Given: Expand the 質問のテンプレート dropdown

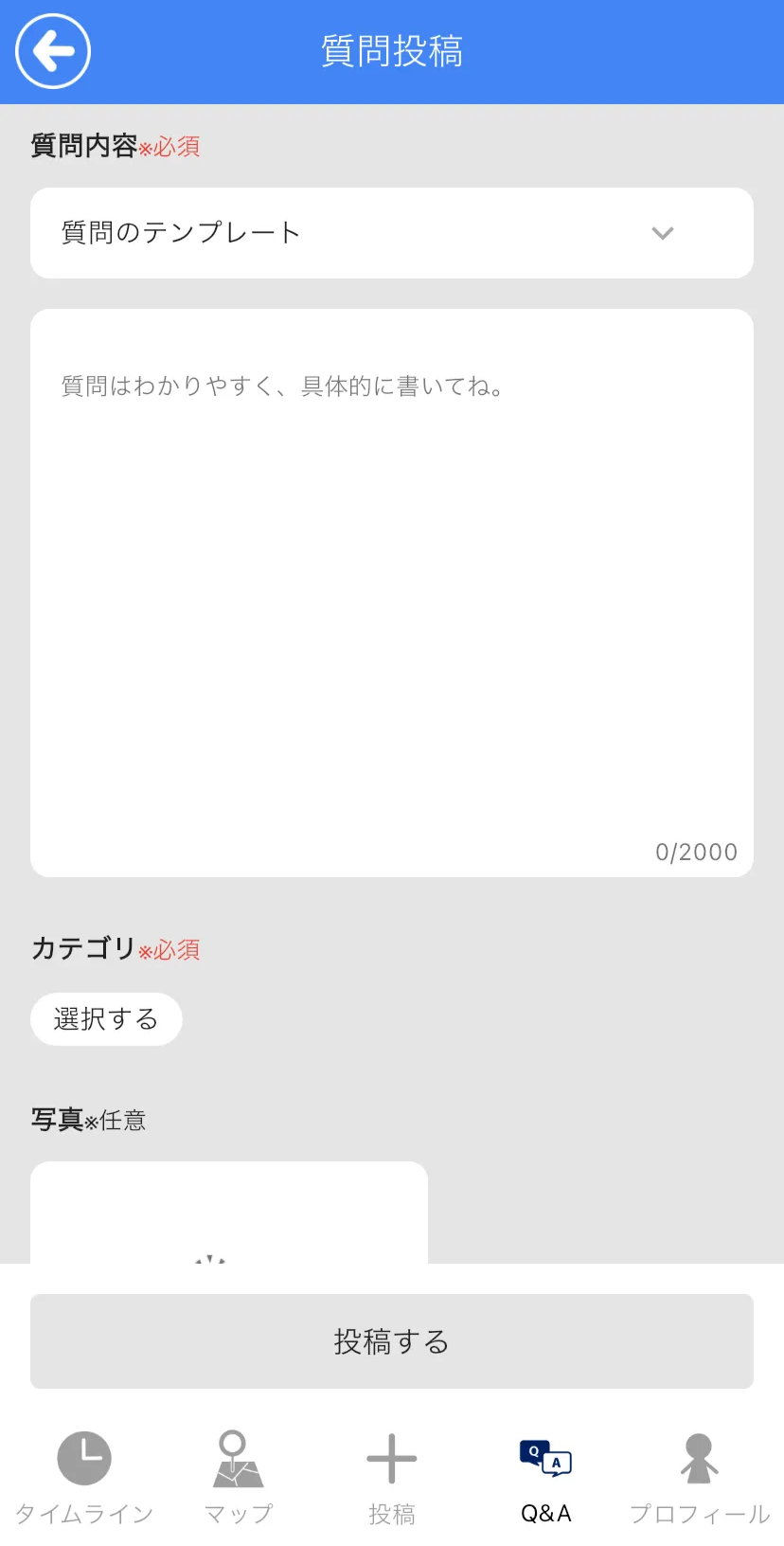Looking at the screenshot, I should pyautogui.click(x=391, y=233).
